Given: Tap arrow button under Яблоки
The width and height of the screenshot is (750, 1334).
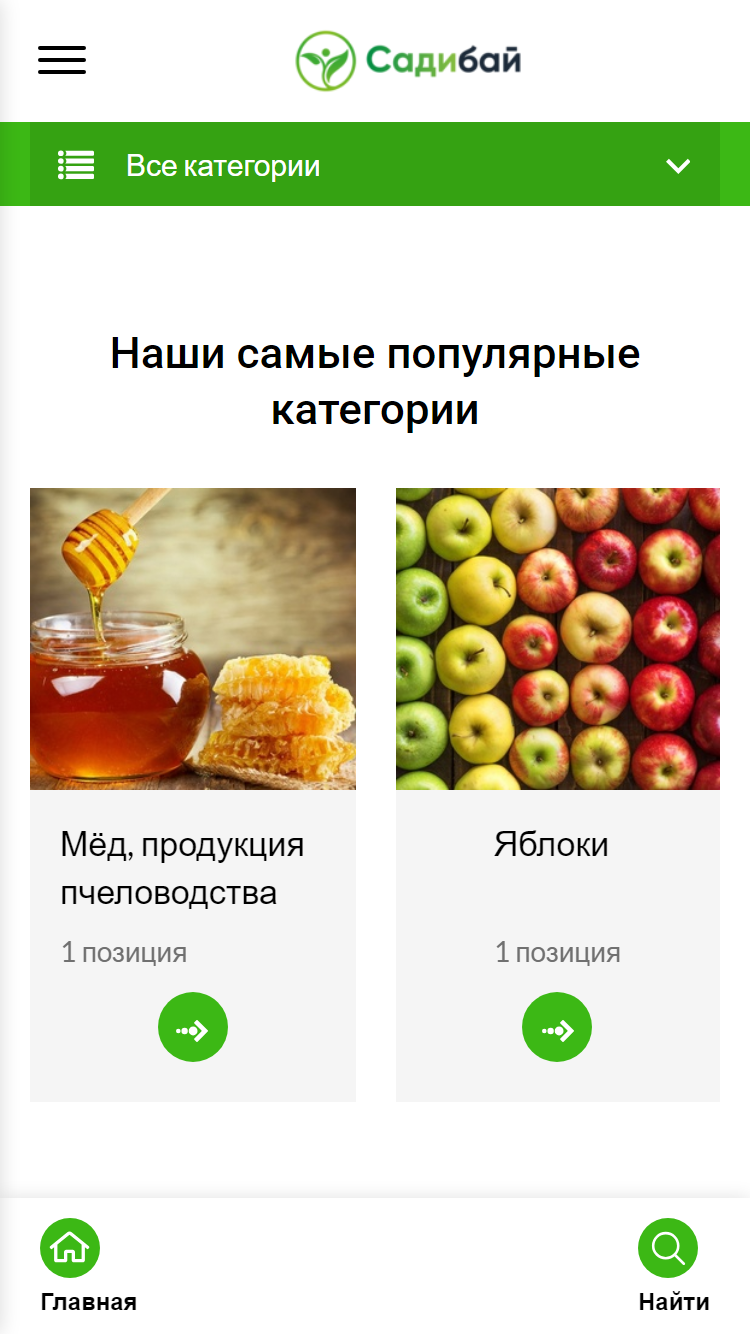Looking at the screenshot, I should tap(557, 1027).
